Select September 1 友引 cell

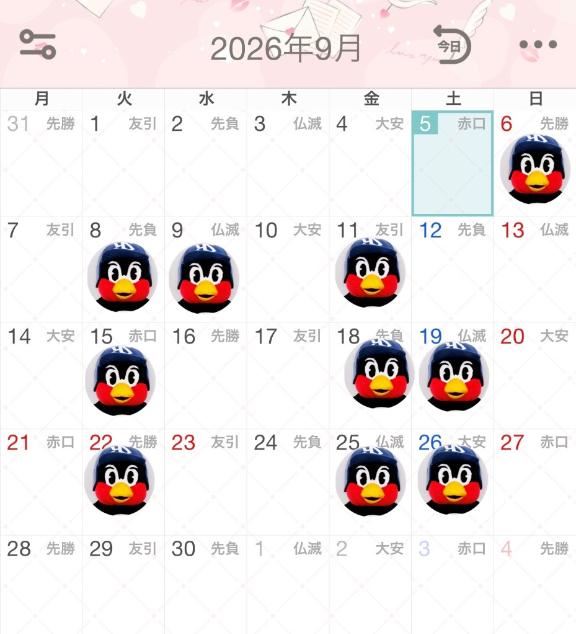[123, 163]
